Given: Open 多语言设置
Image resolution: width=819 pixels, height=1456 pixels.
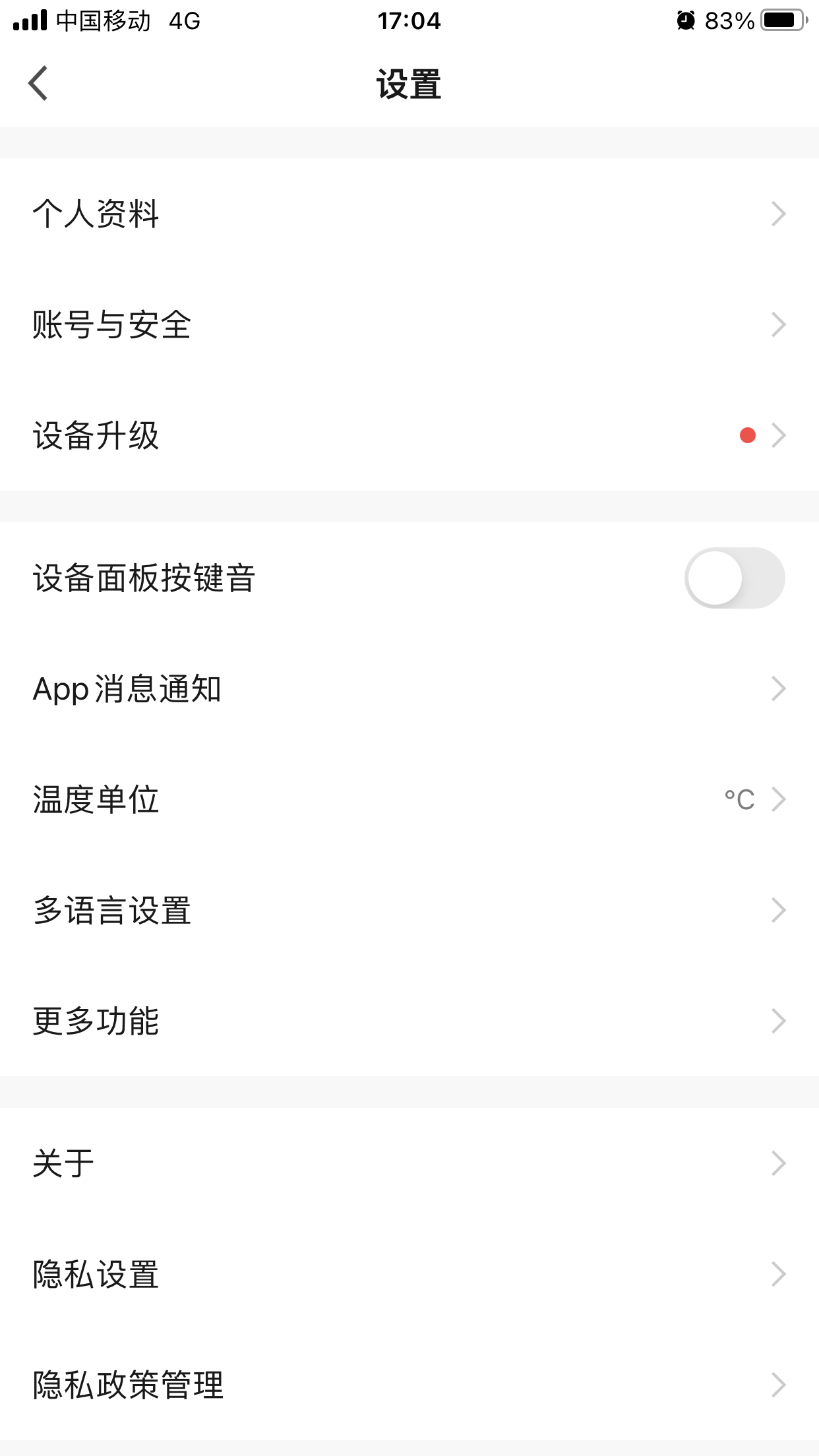Looking at the screenshot, I should tap(409, 910).
